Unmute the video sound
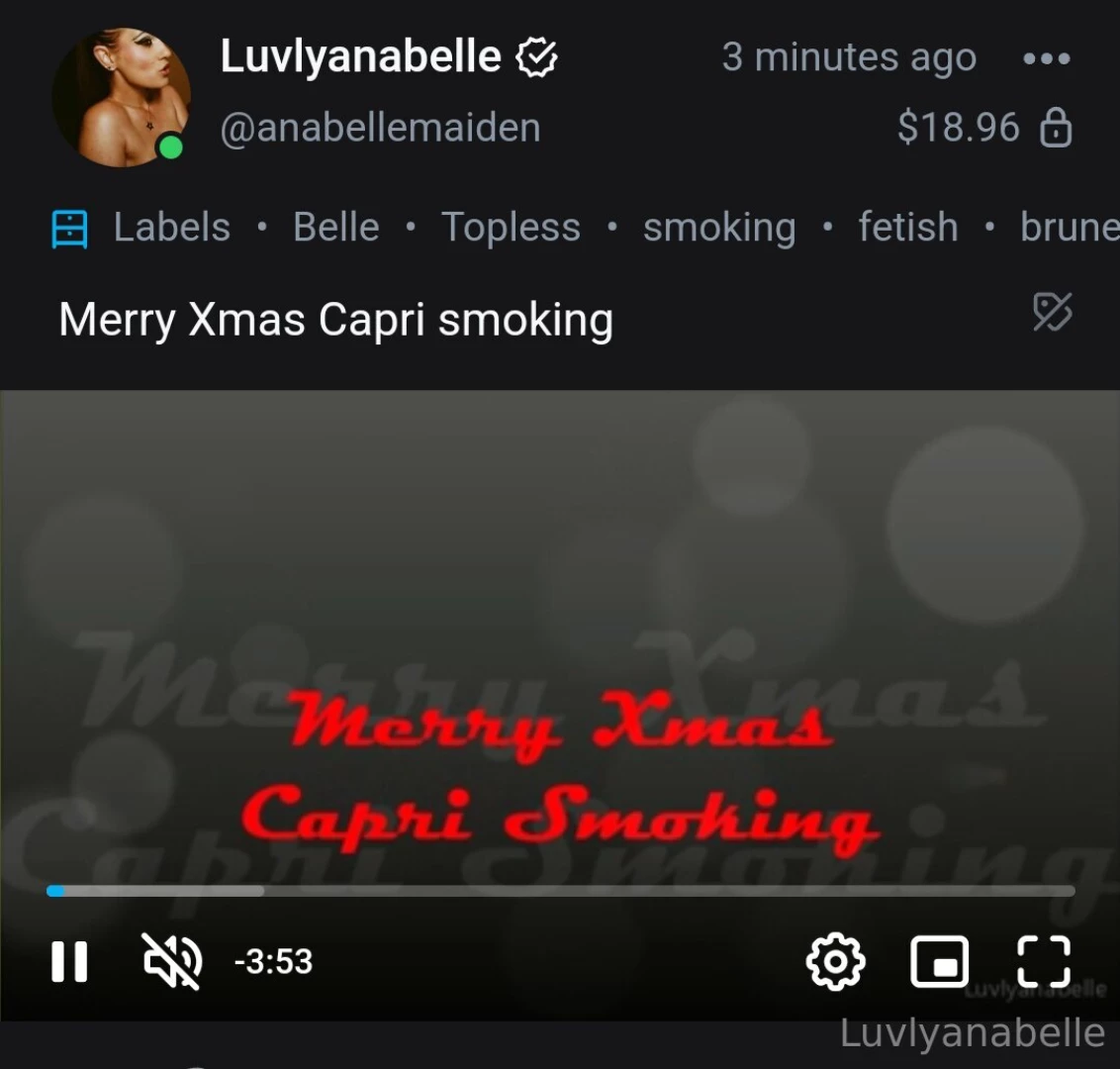The width and height of the screenshot is (1120, 1069). tap(172, 961)
